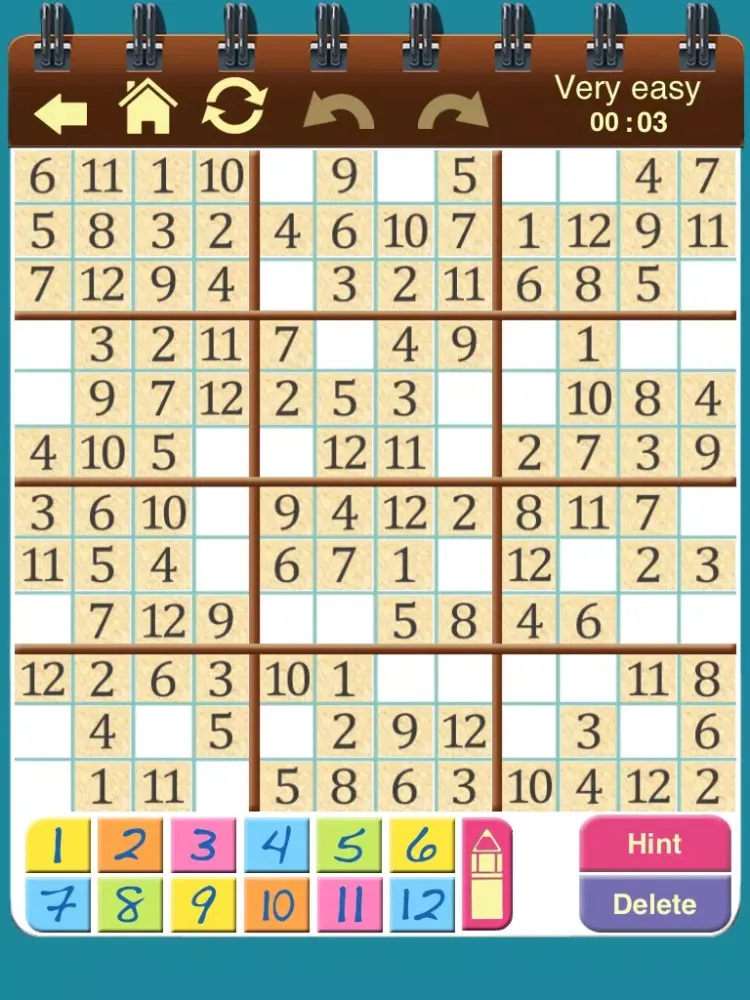
Task: Select number 9 tile
Action: pyautogui.click(x=203, y=905)
